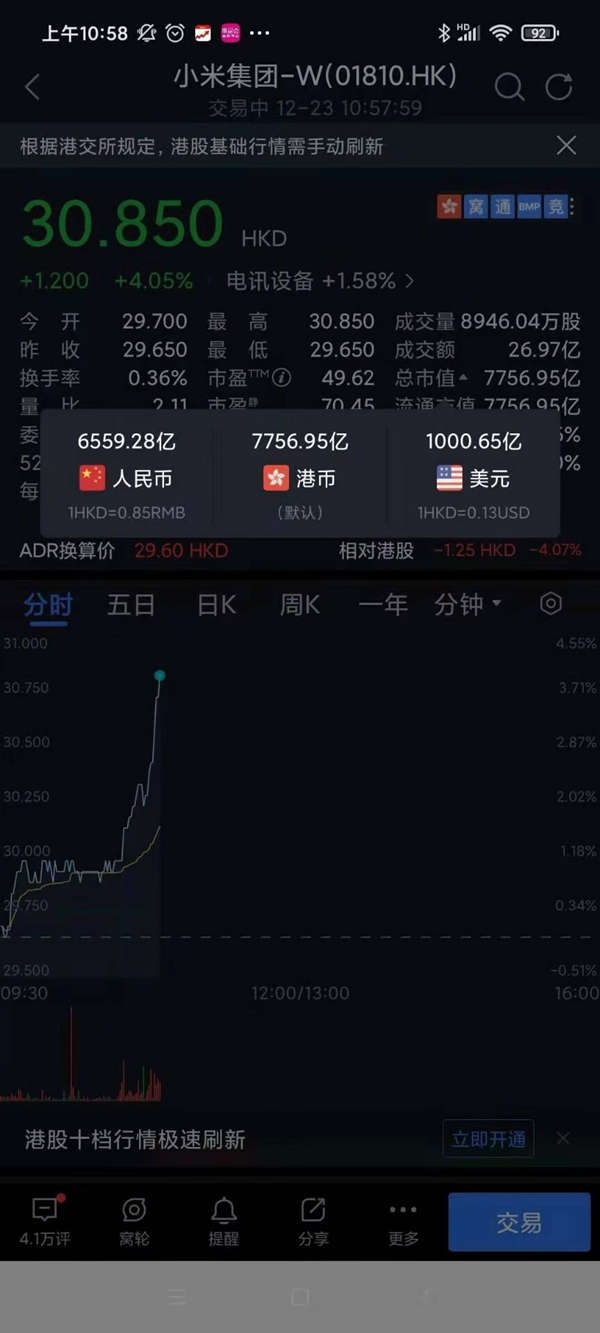Image resolution: width=600 pixels, height=1333 pixels.
Task: Switch to the 周K chart tab
Action: pos(299,604)
